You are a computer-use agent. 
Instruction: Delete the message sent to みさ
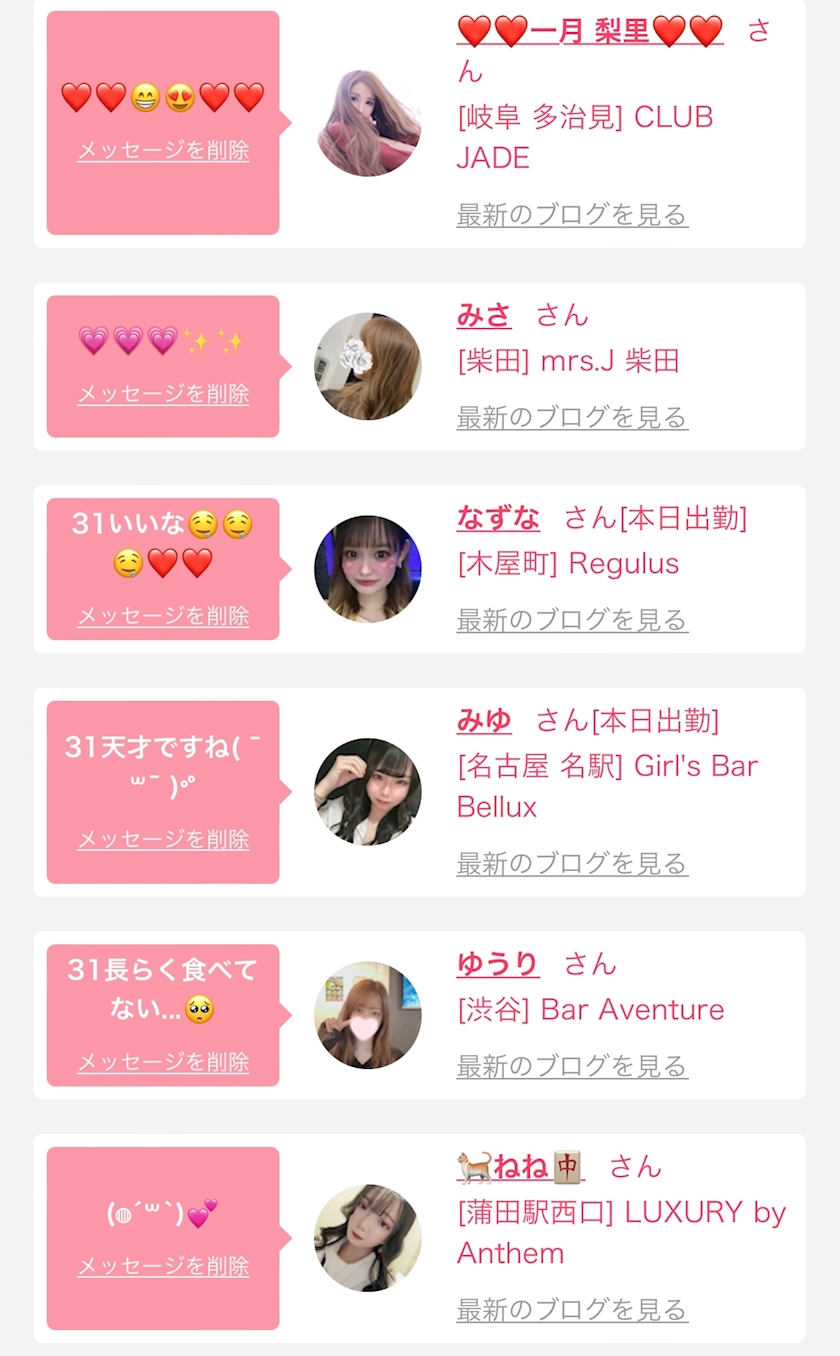[163, 394]
